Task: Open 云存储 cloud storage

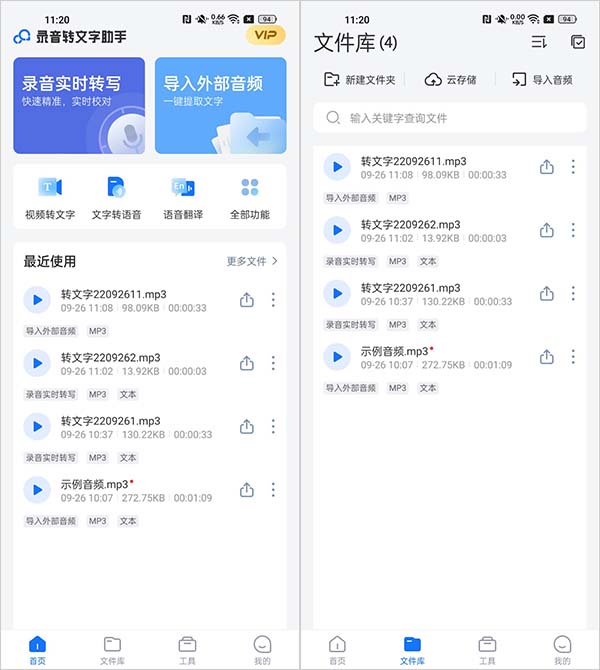Action: (x=451, y=80)
